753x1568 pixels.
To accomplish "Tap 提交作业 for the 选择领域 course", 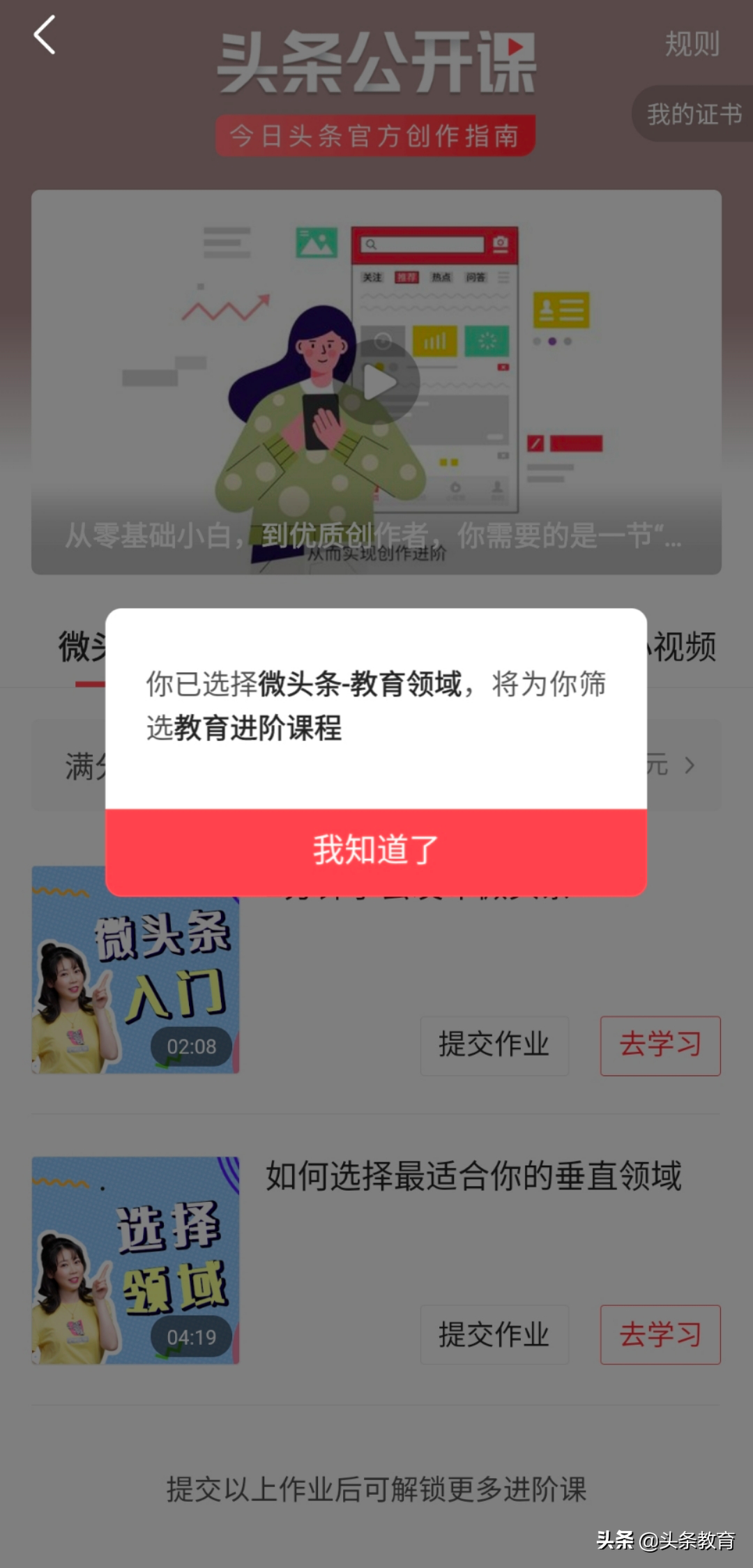I will 494,1335.
